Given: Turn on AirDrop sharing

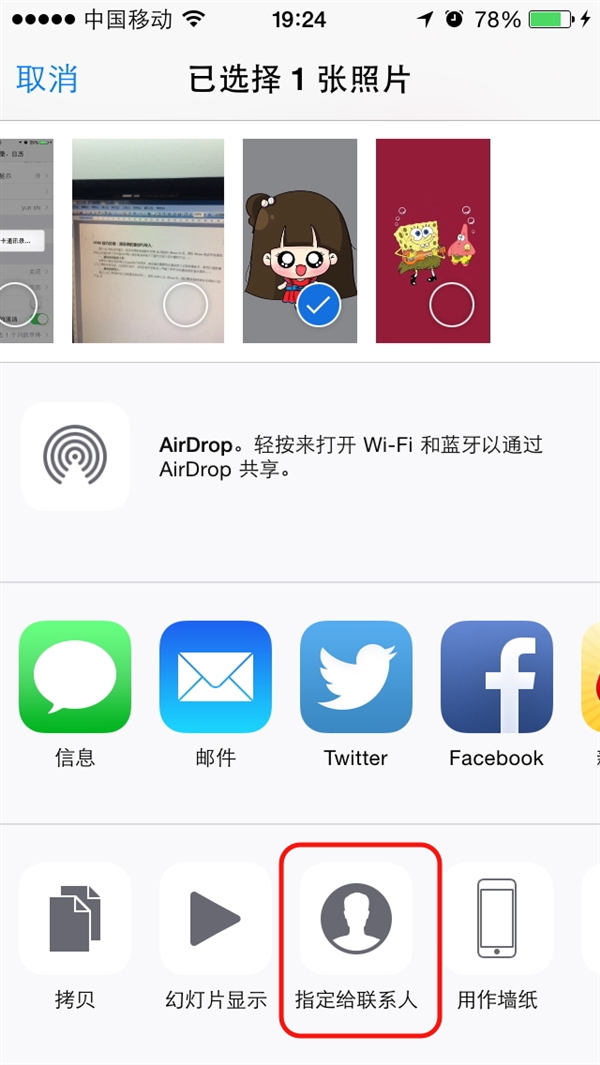Looking at the screenshot, I should 75,456.
